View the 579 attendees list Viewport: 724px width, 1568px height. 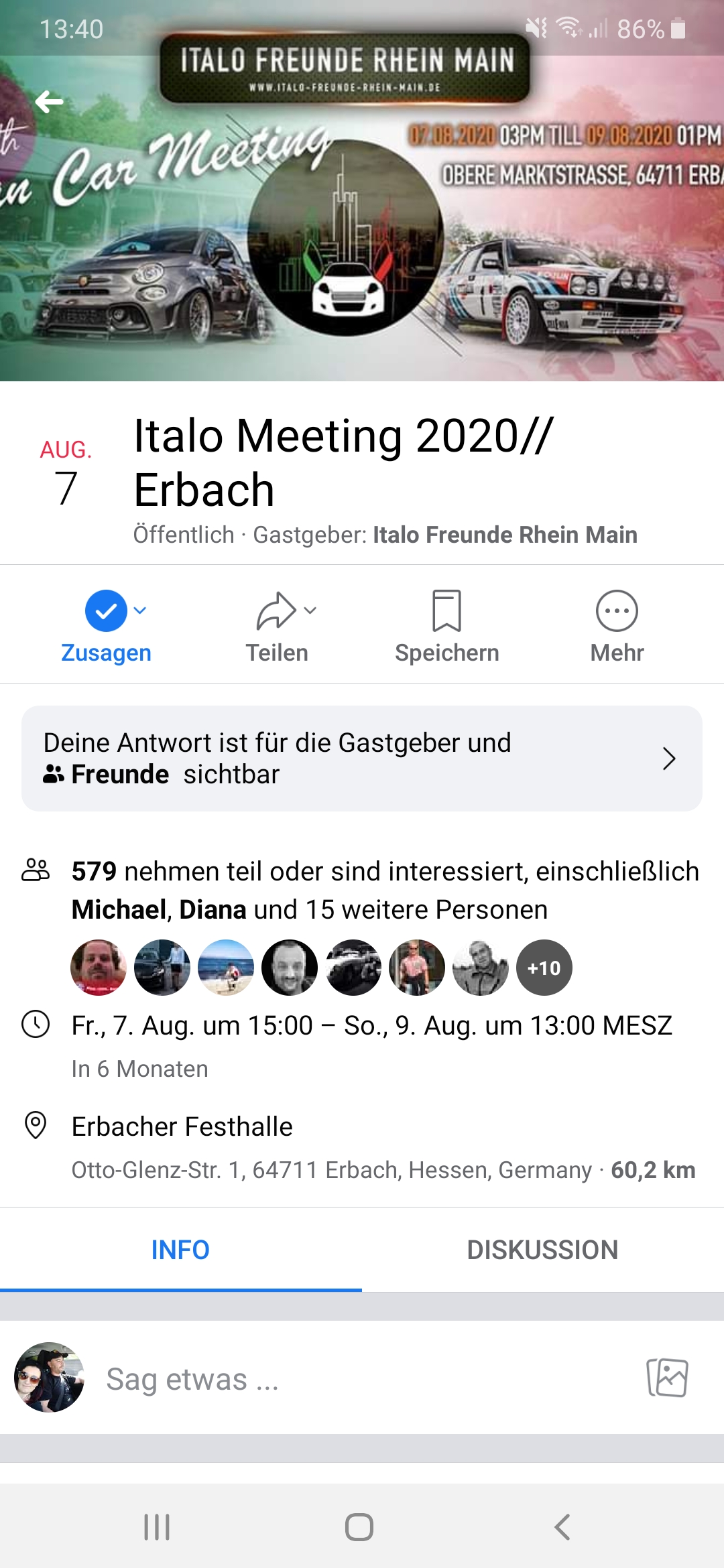tap(385, 890)
